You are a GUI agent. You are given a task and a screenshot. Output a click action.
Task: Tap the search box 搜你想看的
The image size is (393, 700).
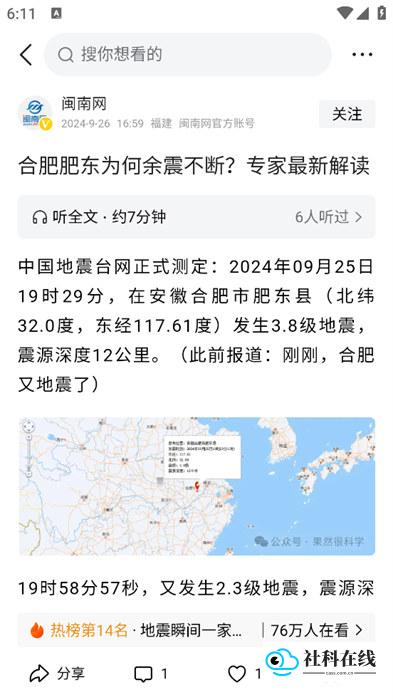188,54
